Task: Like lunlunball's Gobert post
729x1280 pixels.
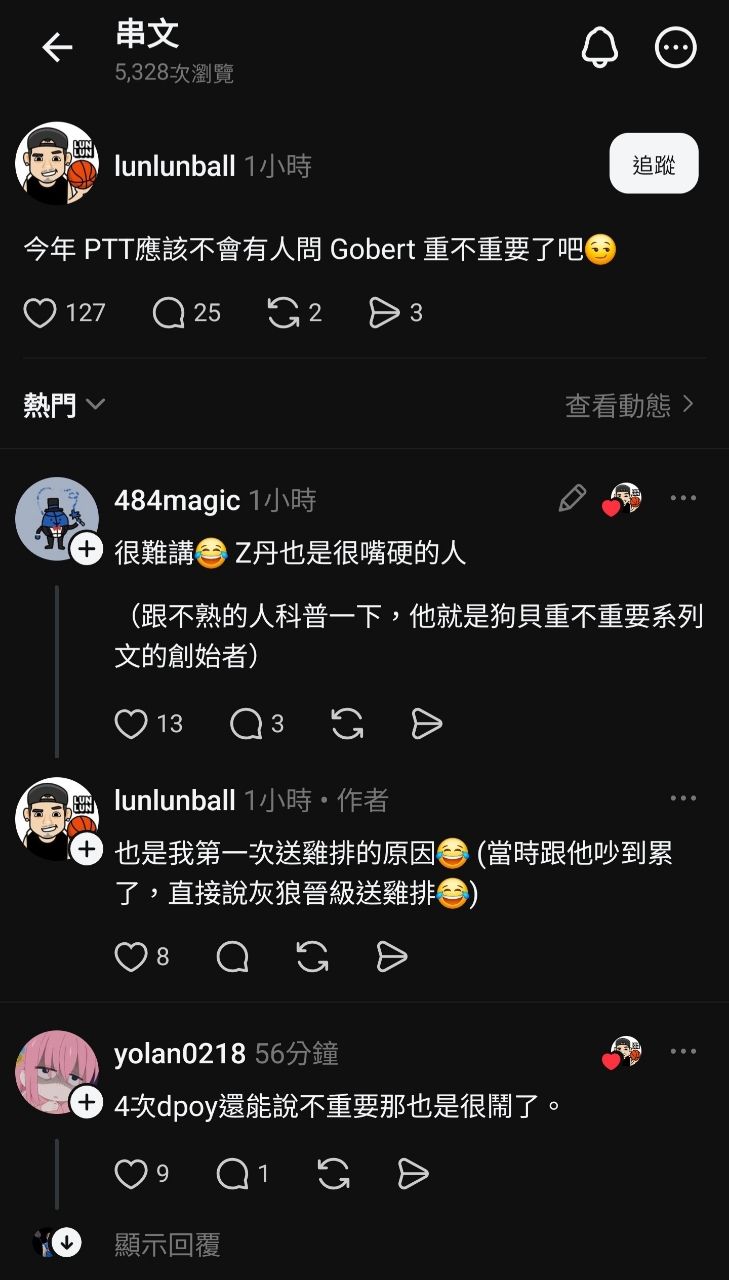Action: [x=38, y=313]
